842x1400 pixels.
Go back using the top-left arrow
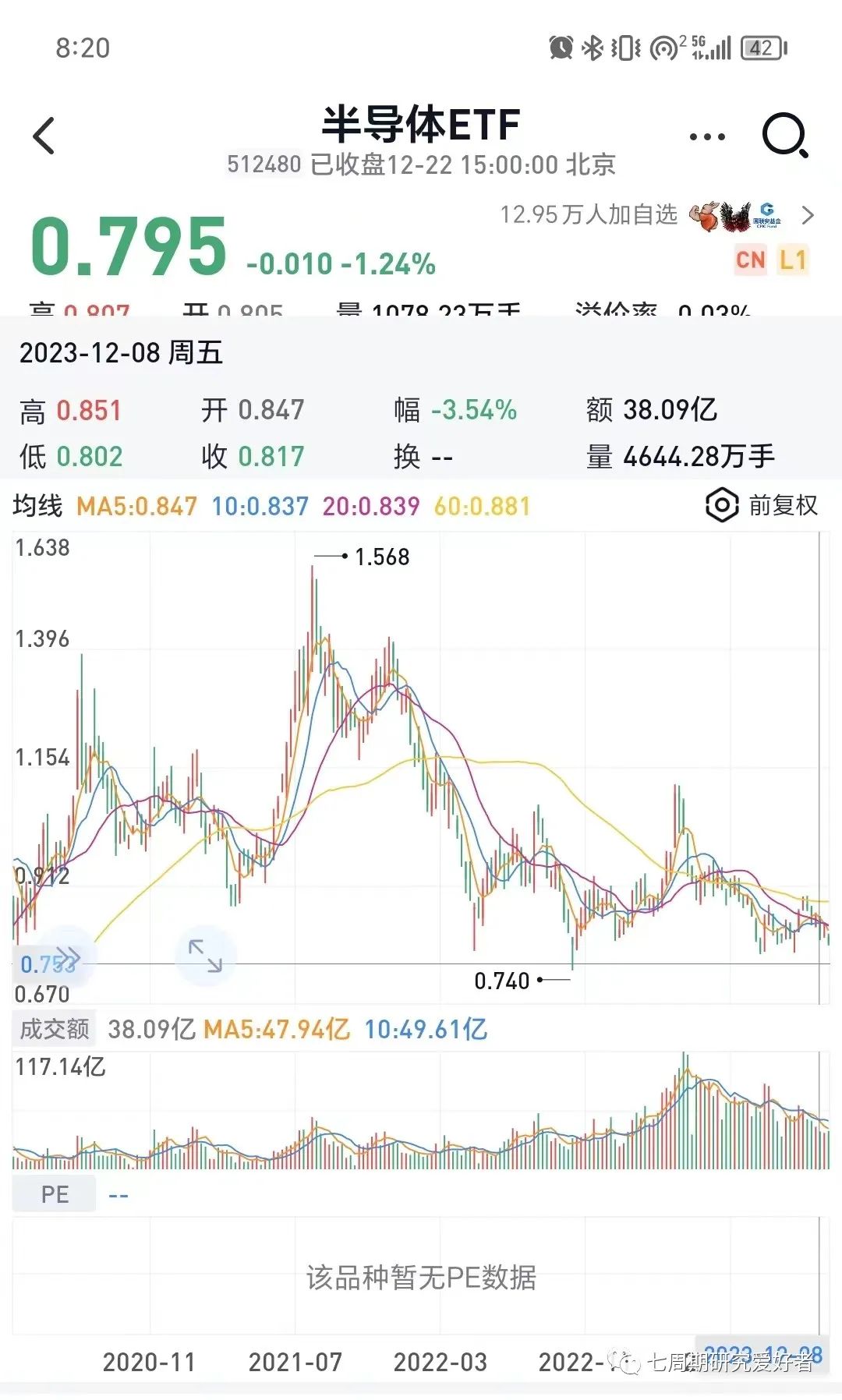pos(44,136)
